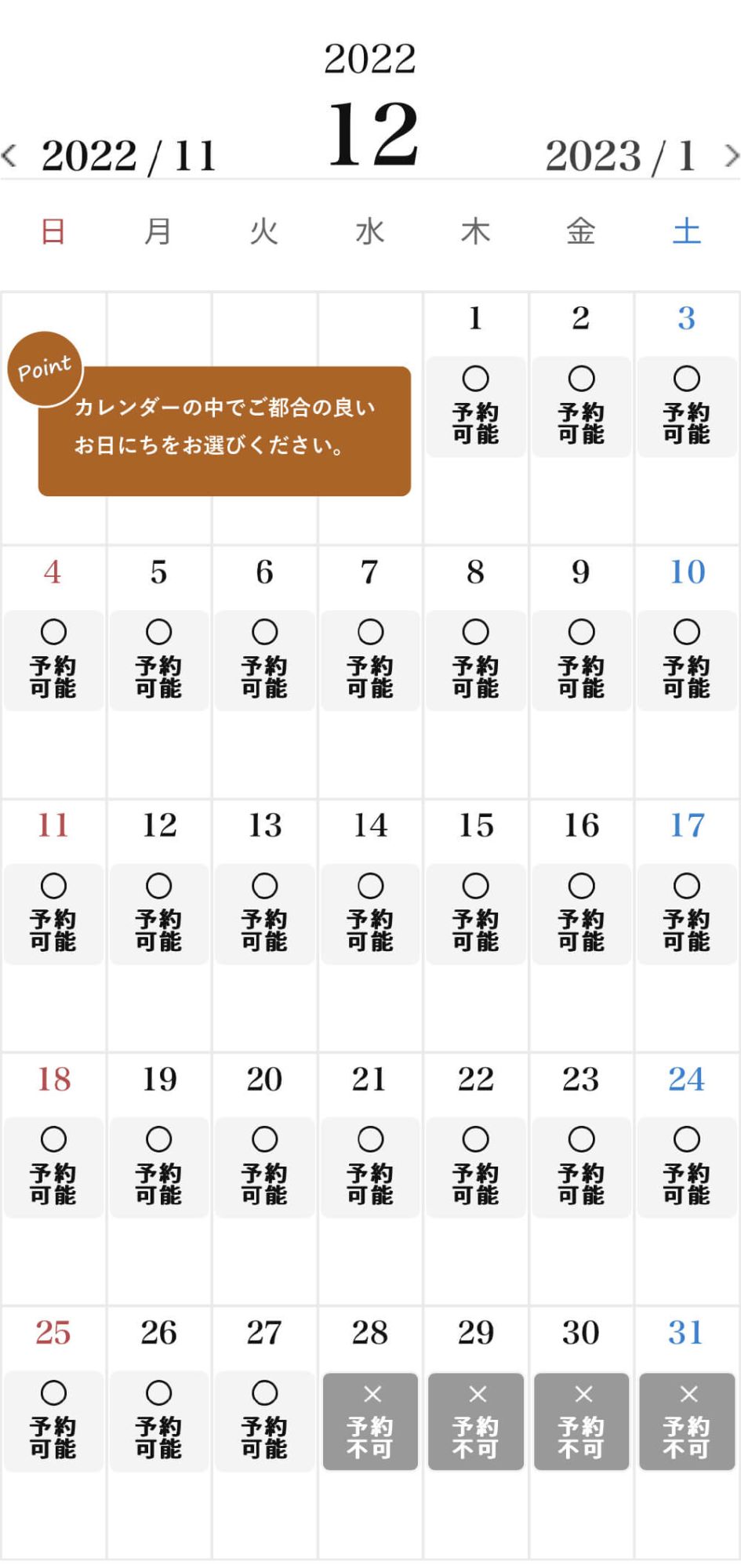Choose December 20 available date
The image size is (741, 1568).
(x=264, y=1168)
